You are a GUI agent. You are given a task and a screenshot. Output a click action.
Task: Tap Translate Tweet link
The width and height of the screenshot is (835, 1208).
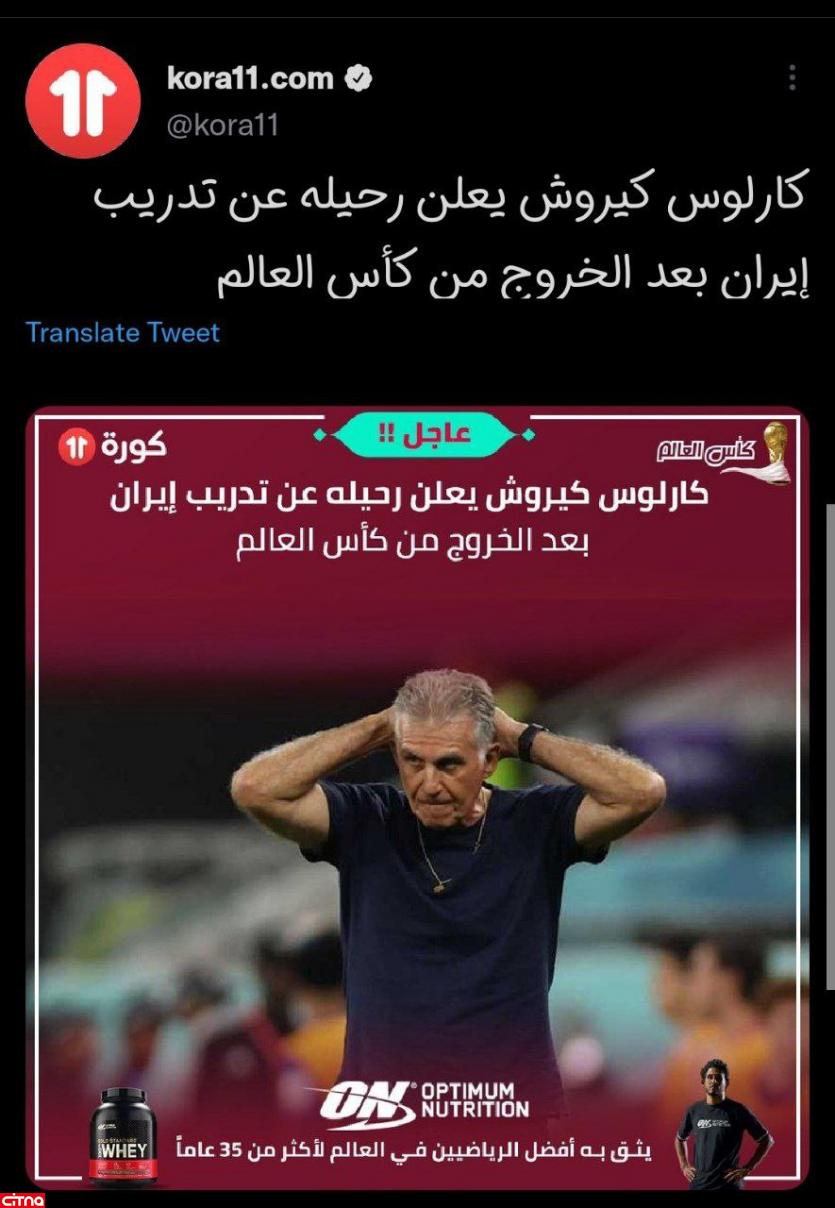click(x=122, y=332)
